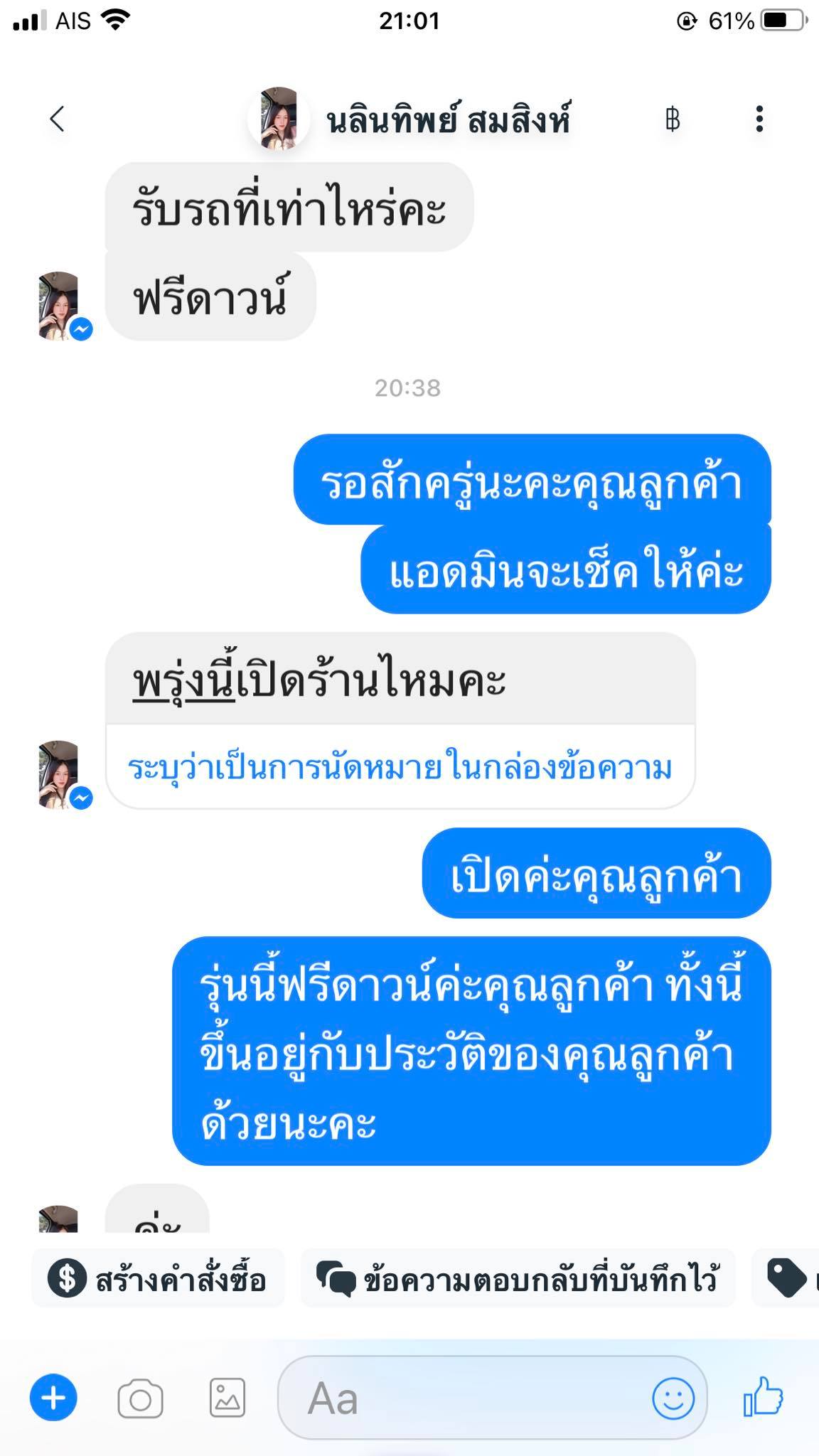The height and width of the screenshot is (1456, 819).
Task: Open the emoji smiley picker
Action: [673, 1398]
